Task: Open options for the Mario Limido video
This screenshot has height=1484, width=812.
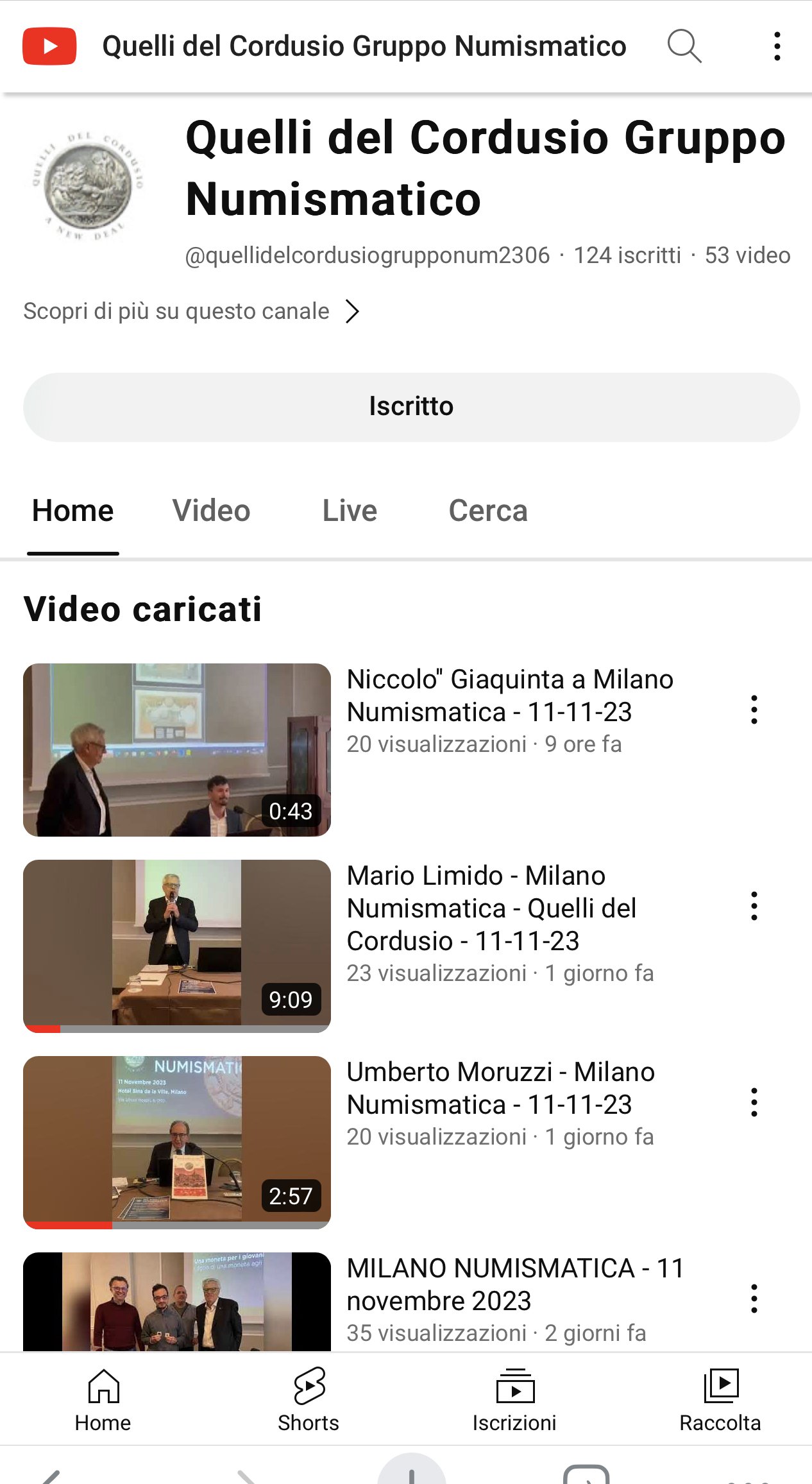Action: 754,906
